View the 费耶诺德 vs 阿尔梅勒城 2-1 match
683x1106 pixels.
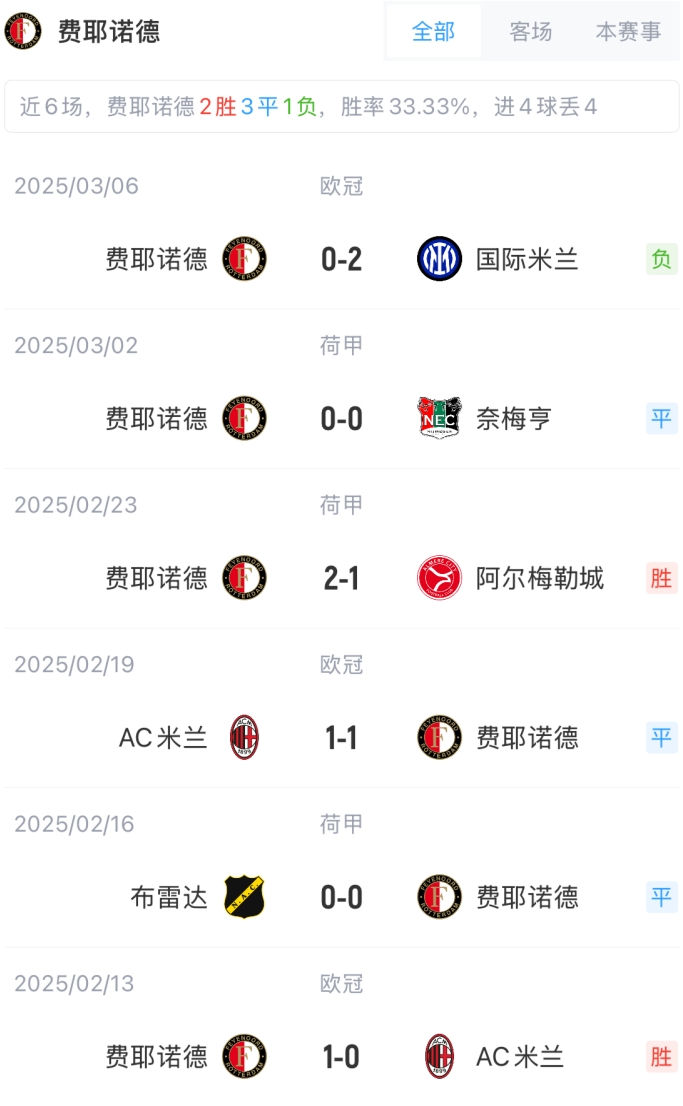[341, 578]
